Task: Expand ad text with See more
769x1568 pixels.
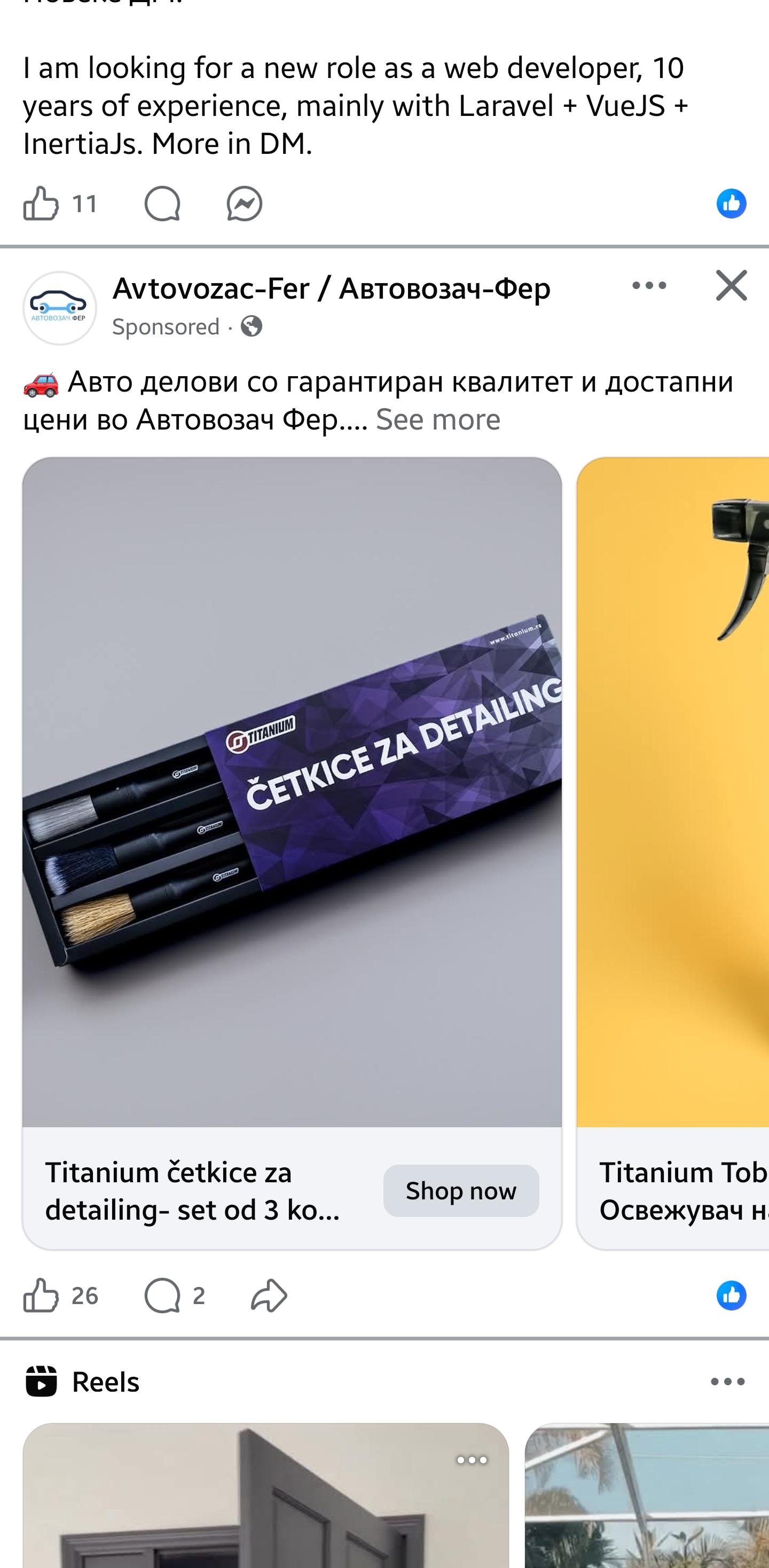Action: coord(437,419)
